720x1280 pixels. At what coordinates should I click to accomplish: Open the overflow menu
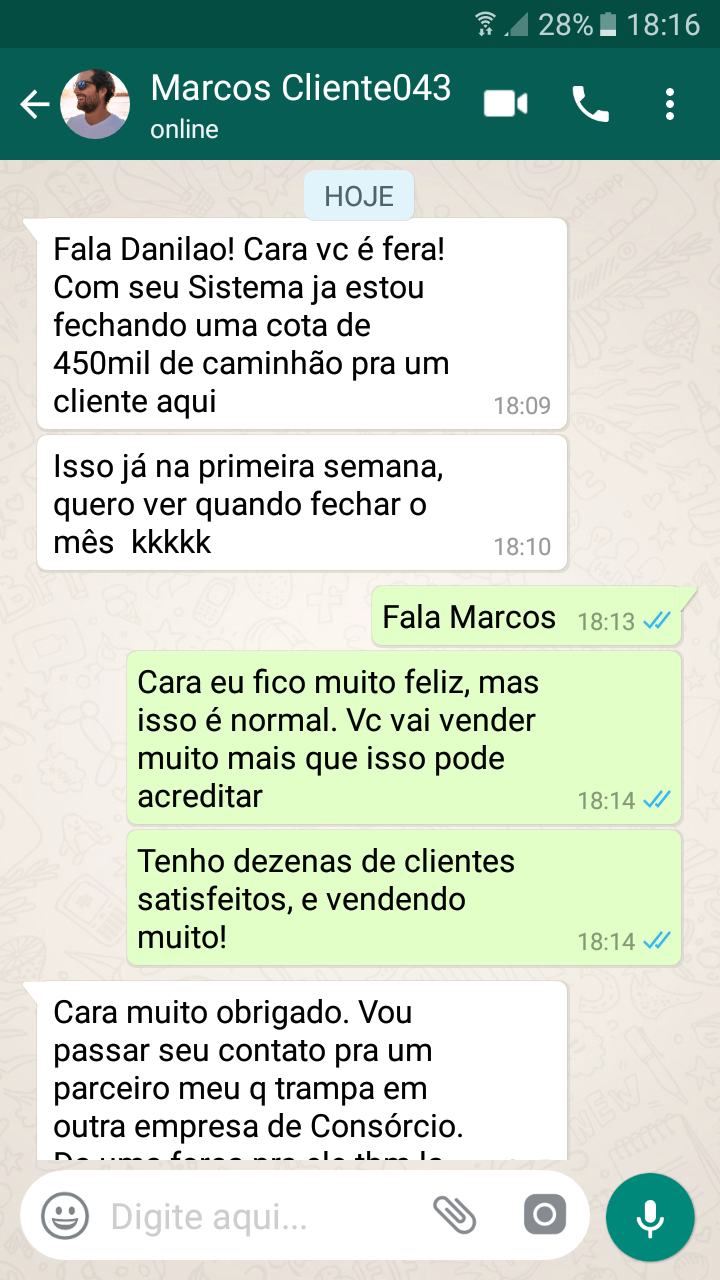(x=670, y=104)
